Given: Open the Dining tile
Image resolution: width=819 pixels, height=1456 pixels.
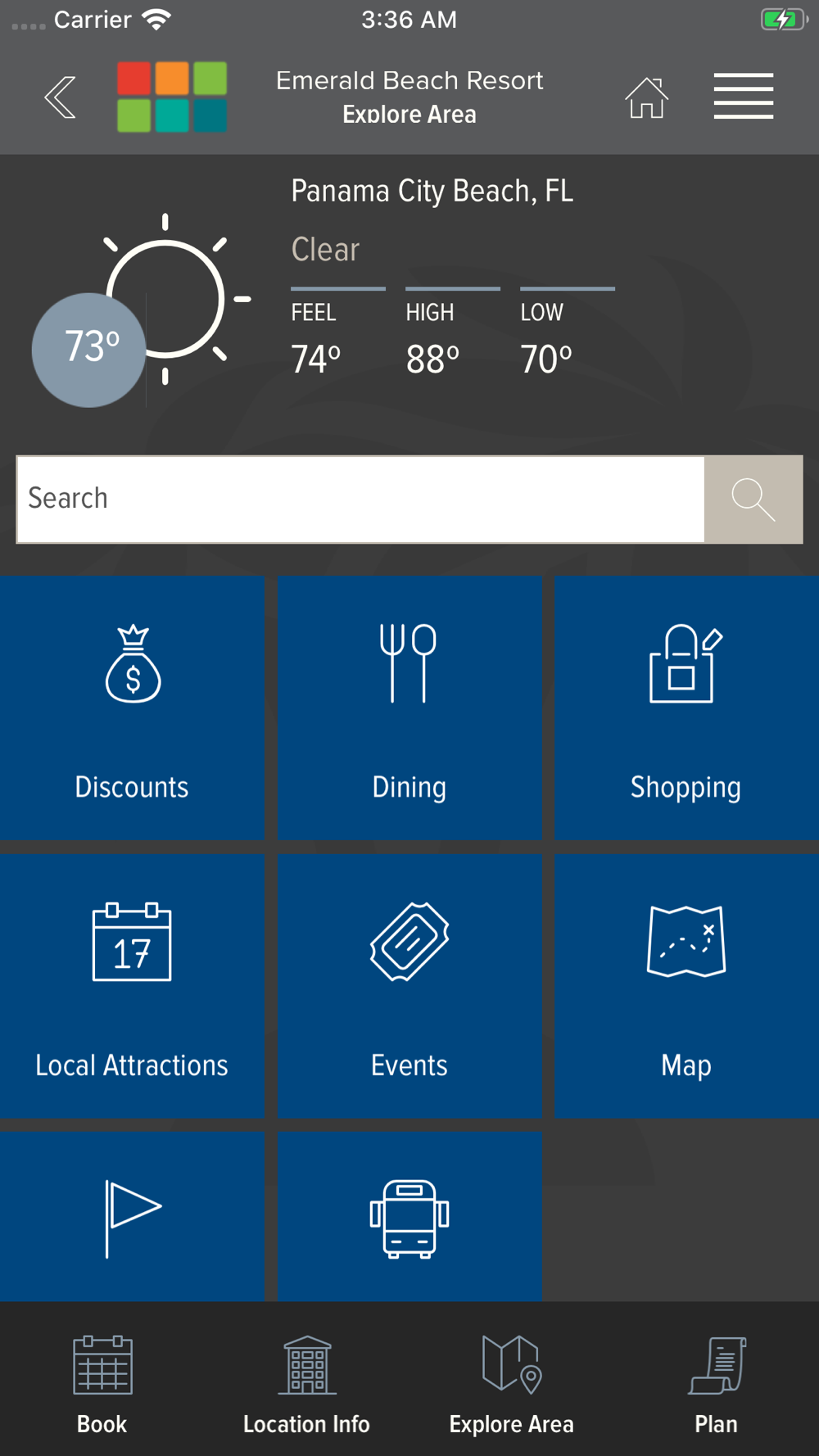Looking at the screenshot, I should click(x=409, y=708).
